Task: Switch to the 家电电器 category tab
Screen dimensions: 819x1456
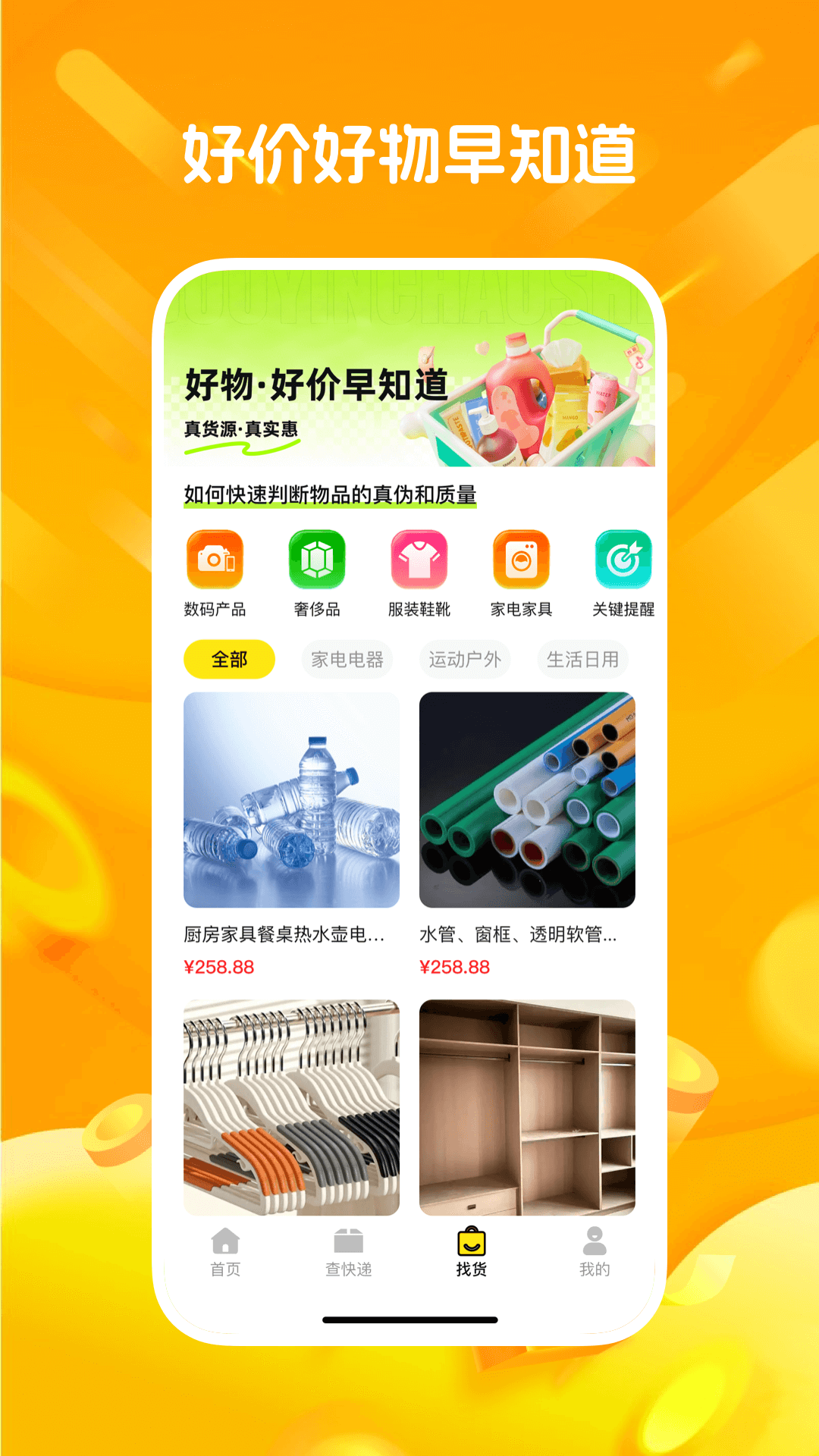Action: pos(347,659)
